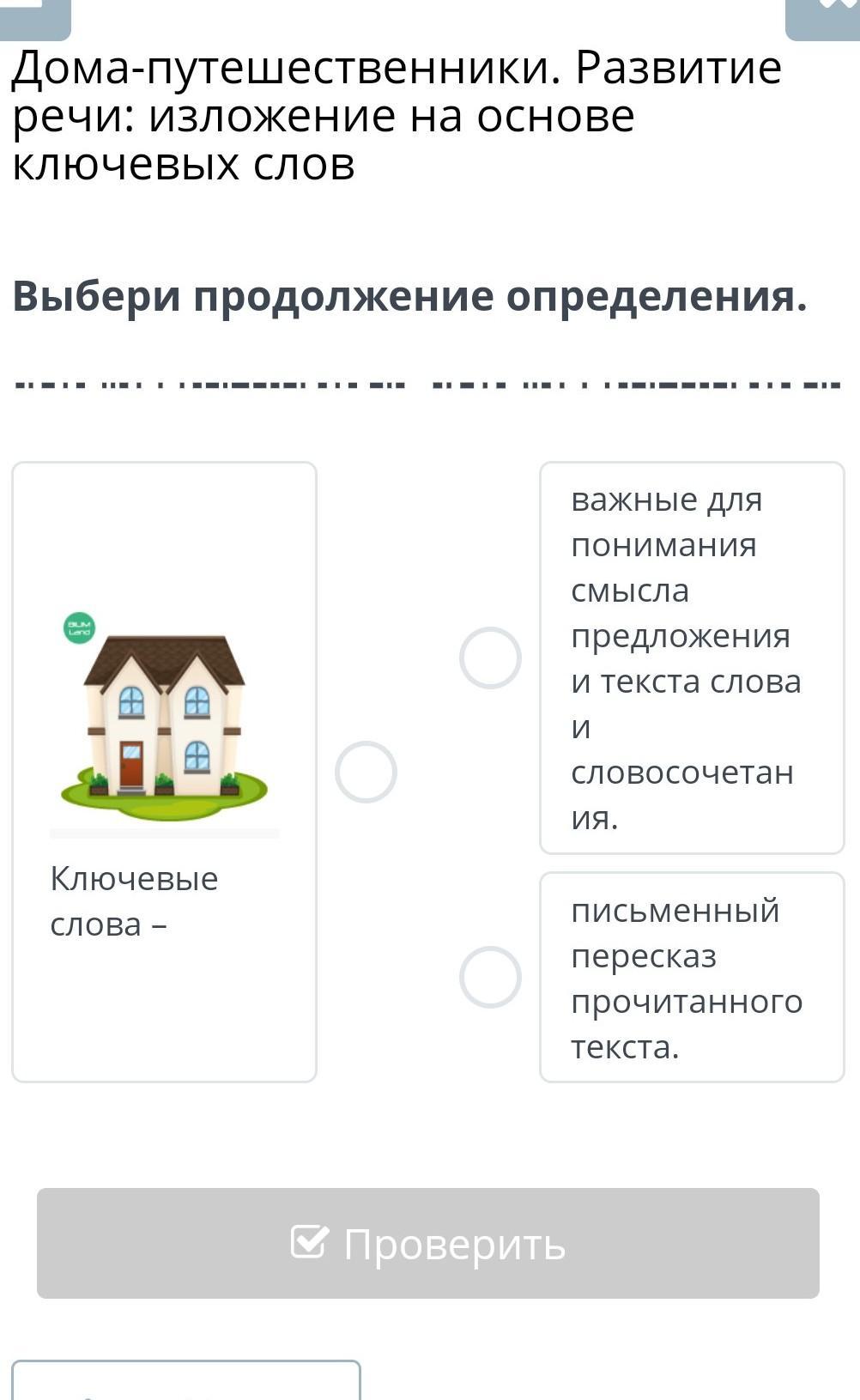
Task: Tap the Проверить button
Action: [428, 1243]
